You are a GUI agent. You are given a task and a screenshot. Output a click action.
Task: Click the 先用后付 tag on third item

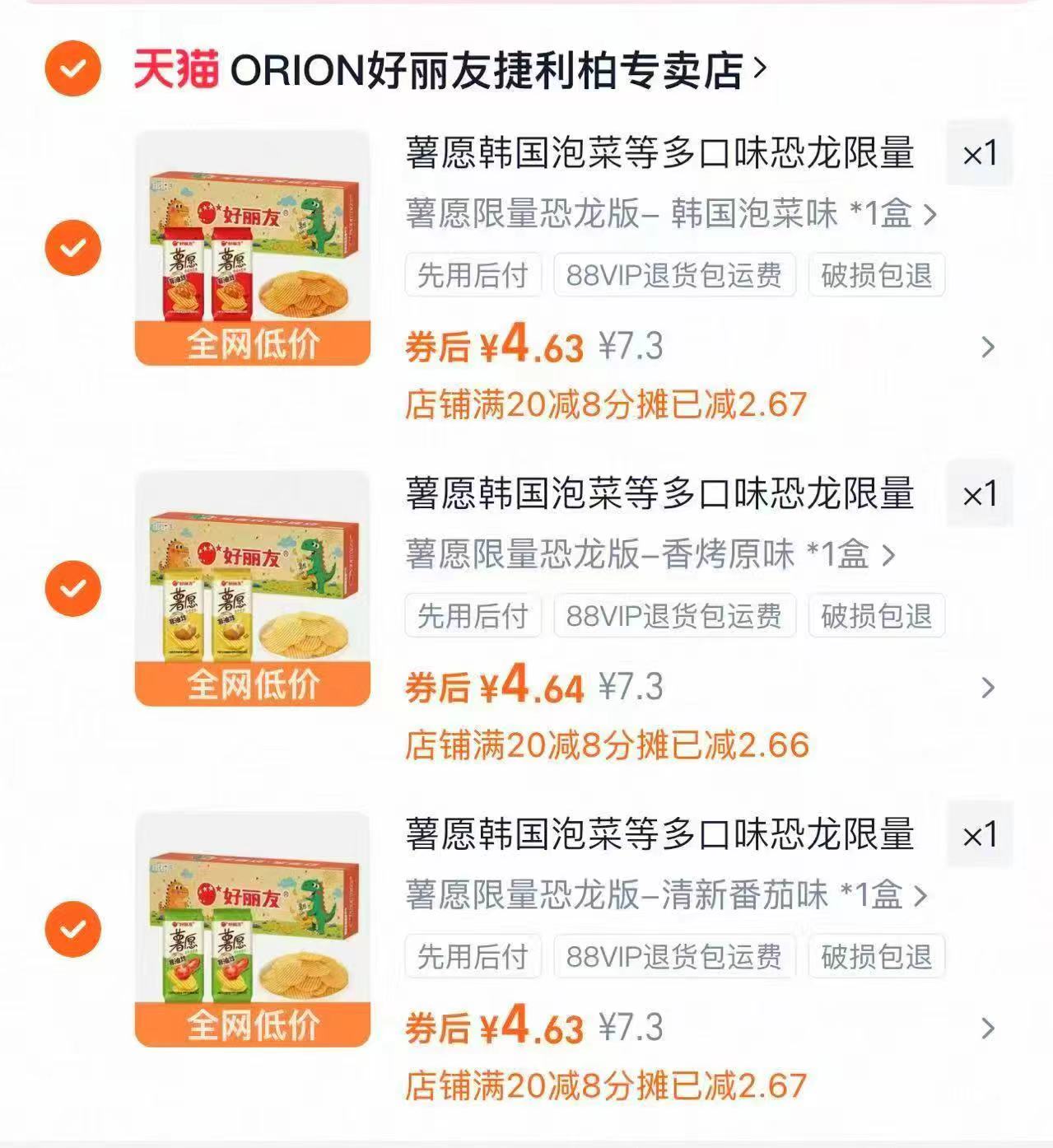pos(475,956)
